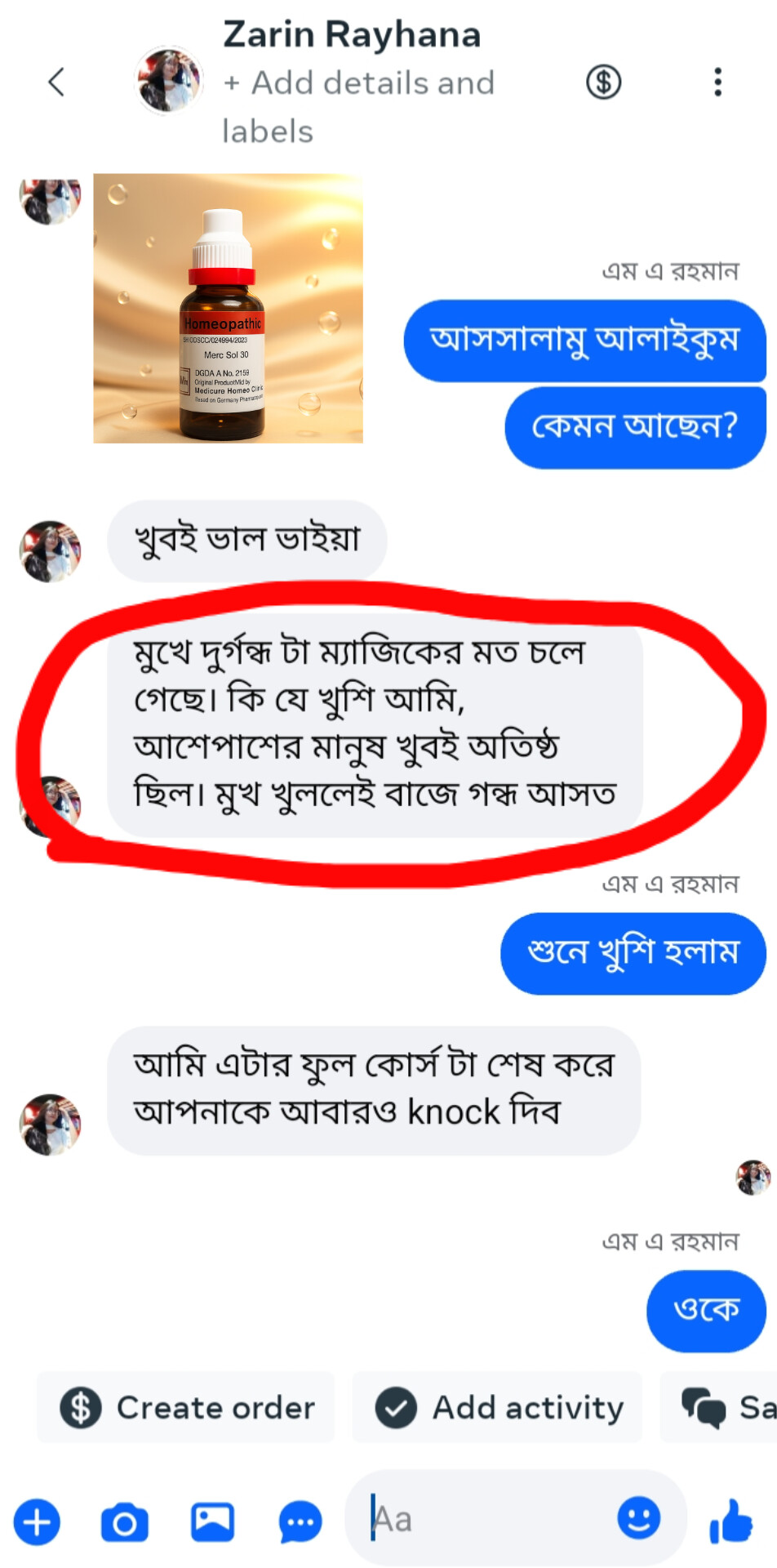Screen dimensions: 777x1568
Task: Open the emoji smiley picker
Action: tap(639, 1518)
